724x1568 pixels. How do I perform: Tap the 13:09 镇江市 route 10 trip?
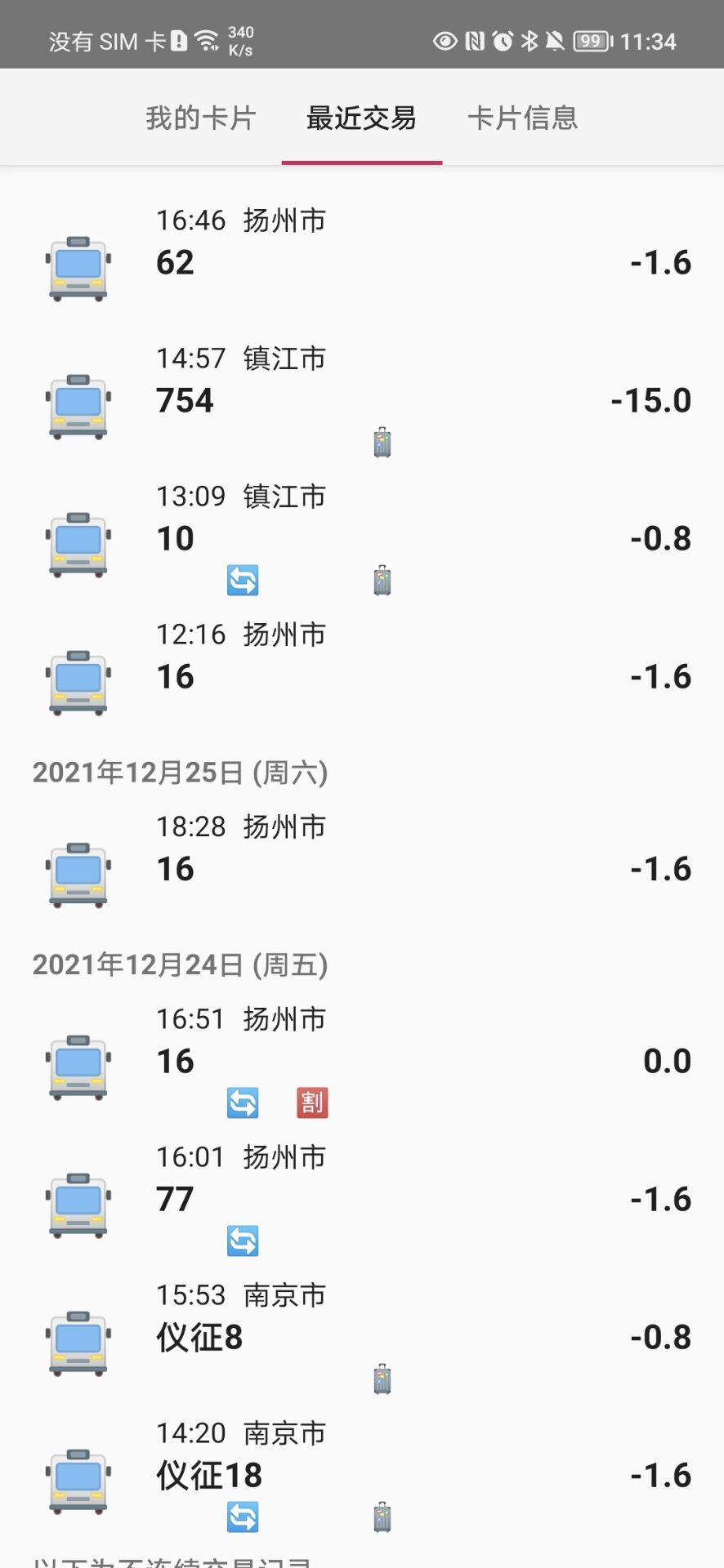[x=362, y=531]
